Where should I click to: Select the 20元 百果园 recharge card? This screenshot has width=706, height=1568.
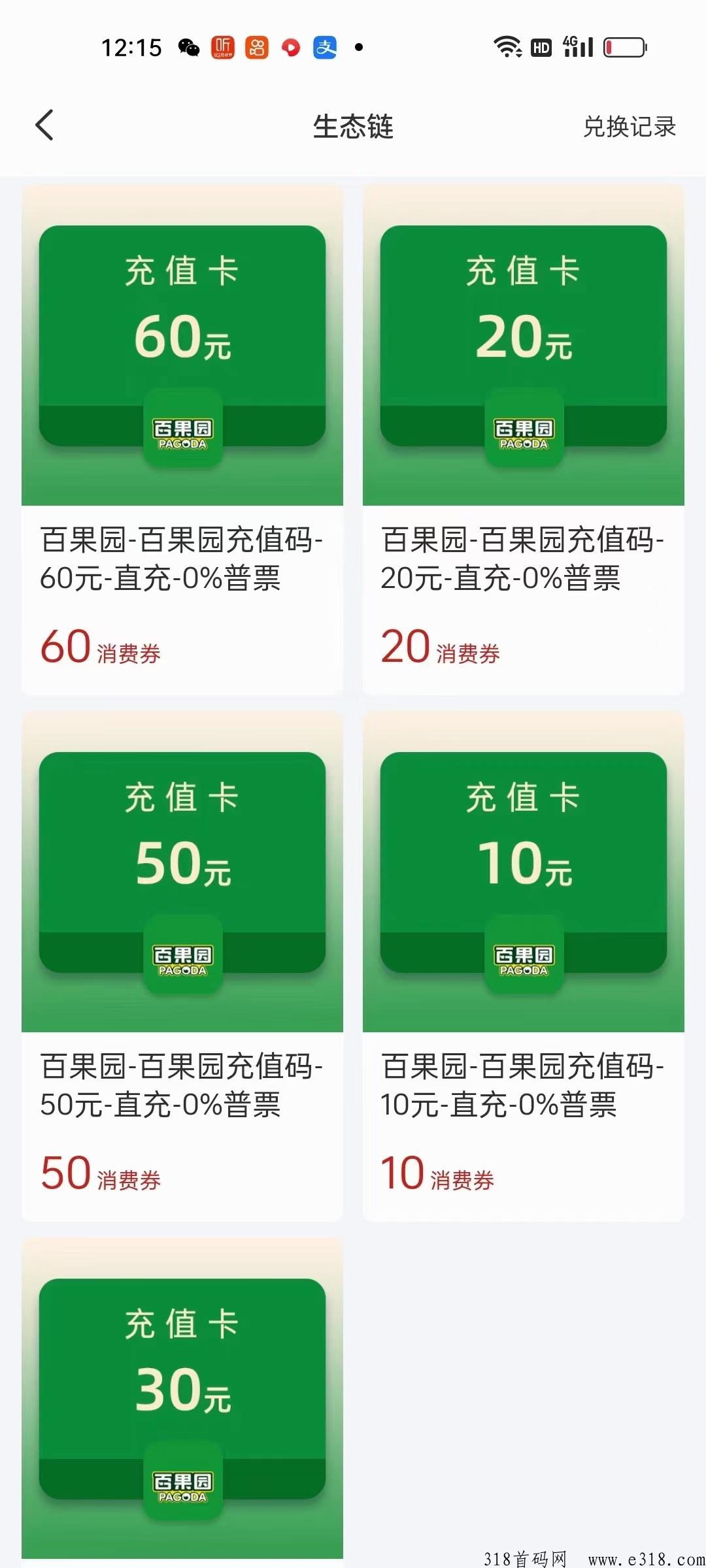[x=524, y=440]
